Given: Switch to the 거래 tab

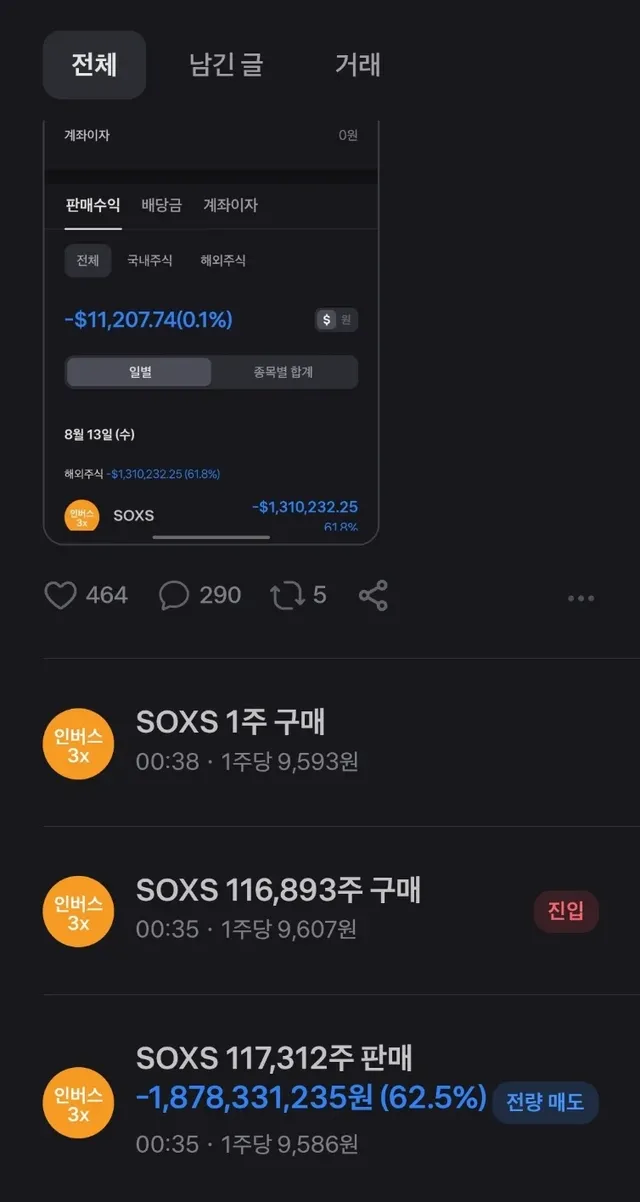Looking at the screenshot, I should [357, 65].
